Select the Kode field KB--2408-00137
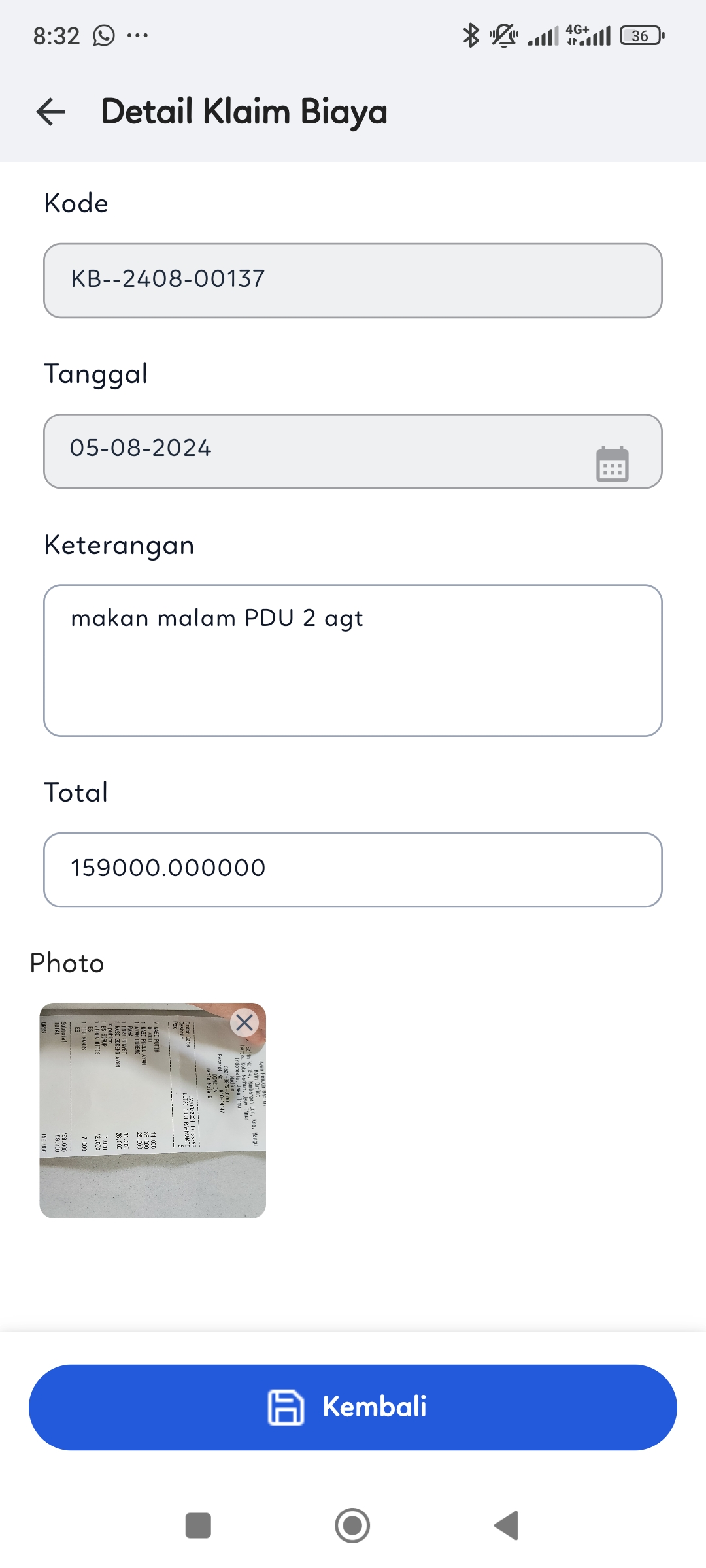The height and width of the screenshot is (1568, 706). tap(352, 280)
